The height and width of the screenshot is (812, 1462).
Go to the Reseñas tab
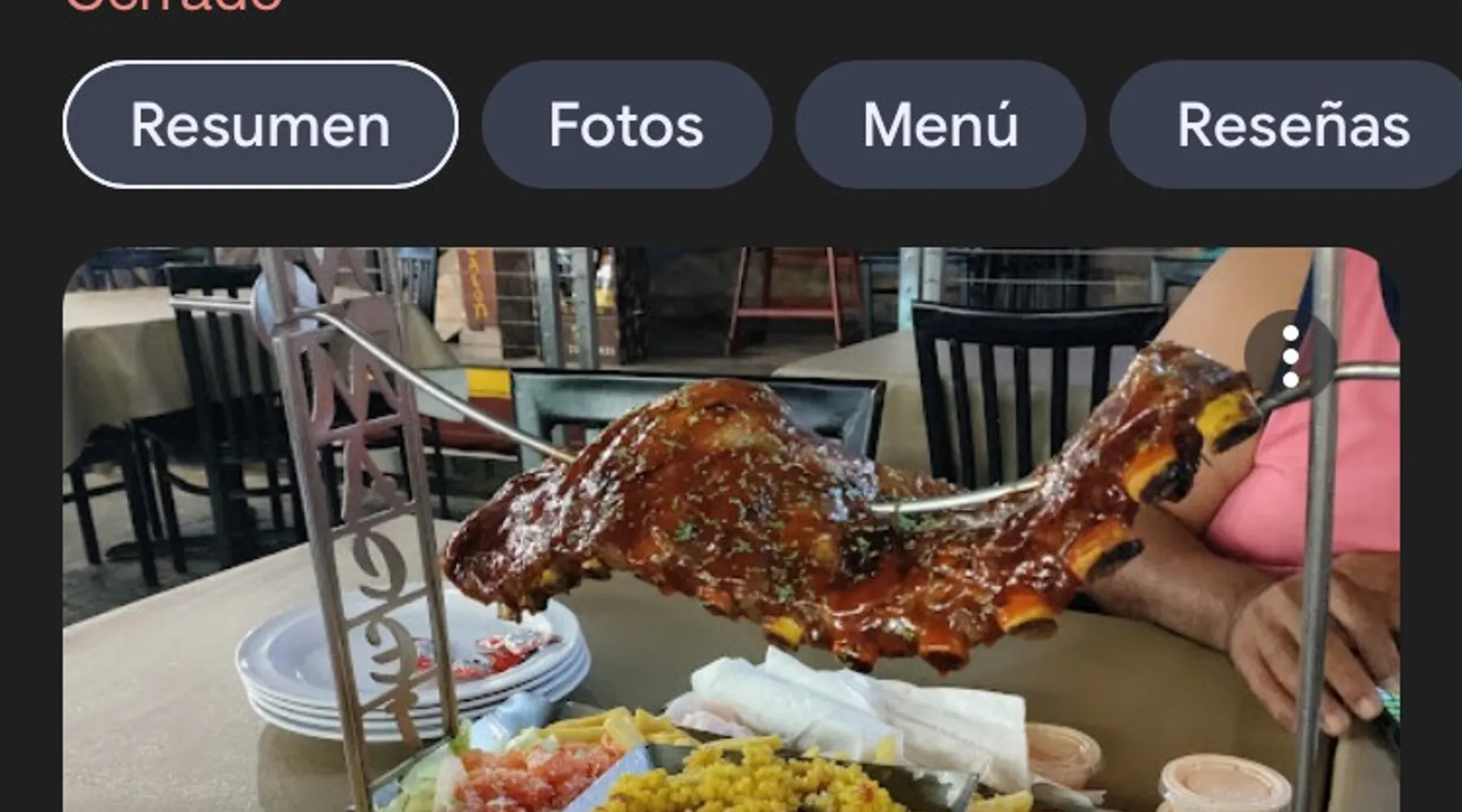click(1292, 125)
